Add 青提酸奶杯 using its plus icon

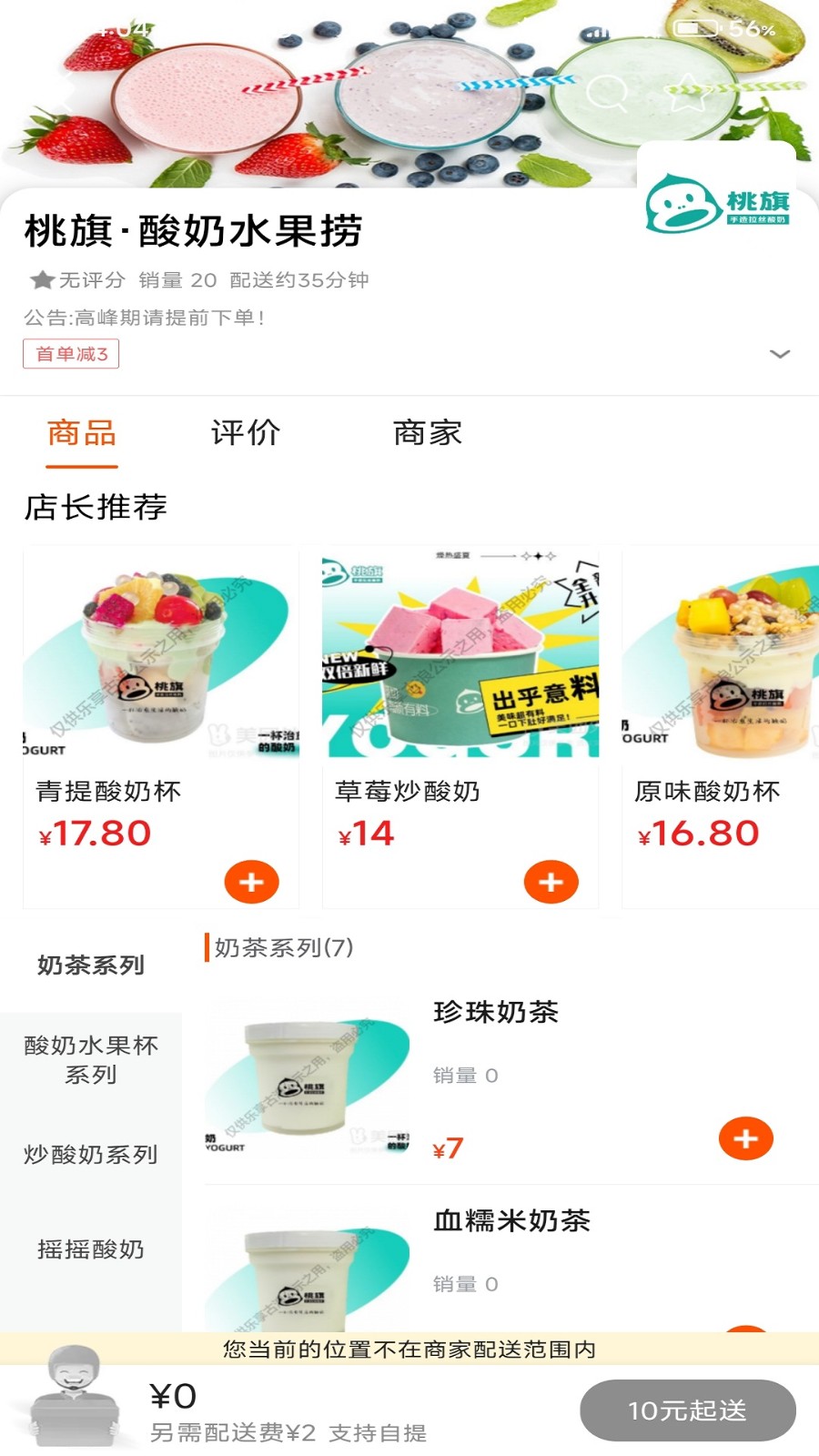(x=251, y=881)
